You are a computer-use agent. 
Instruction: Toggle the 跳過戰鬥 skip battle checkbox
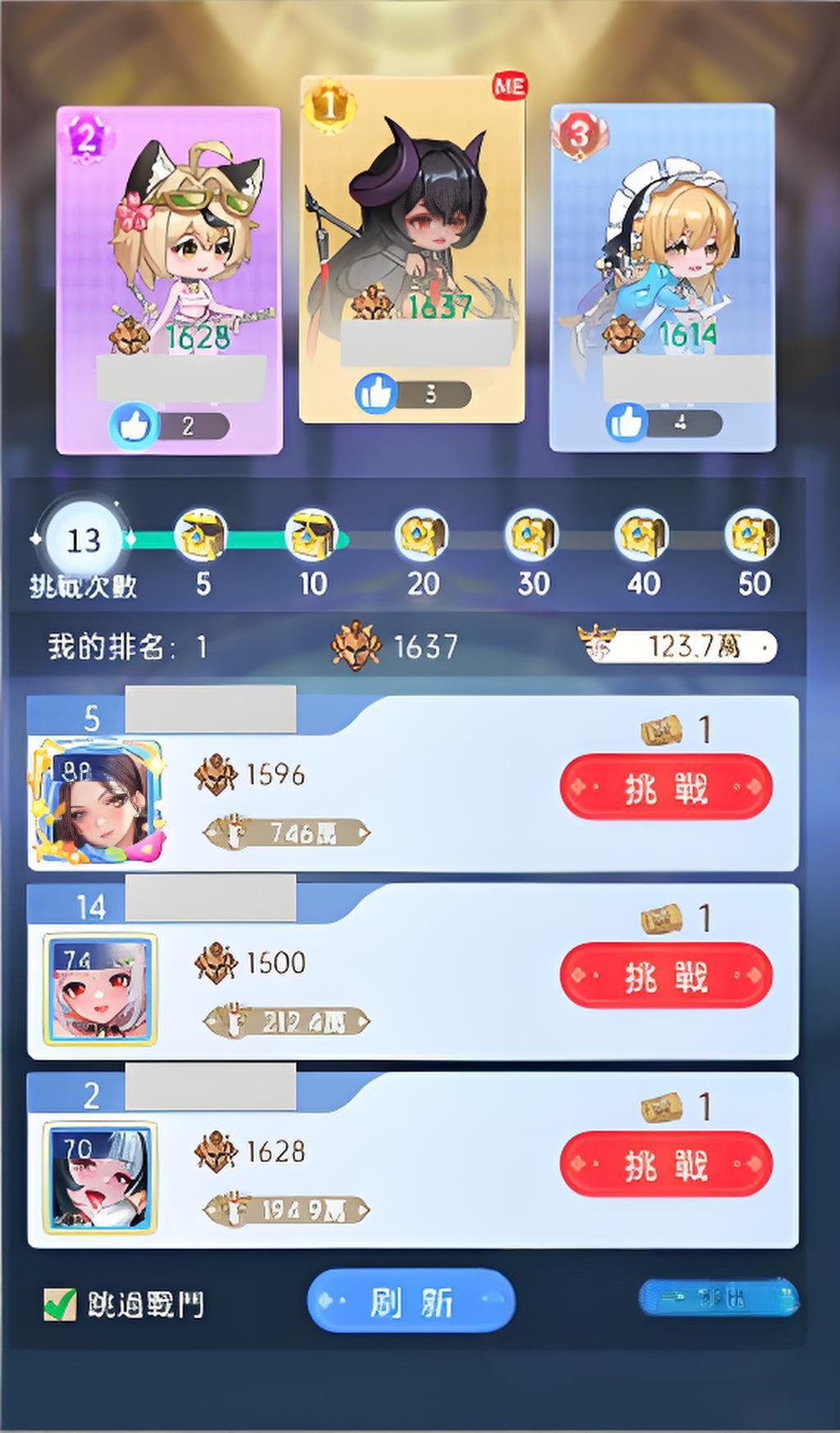click(60, 1303)
